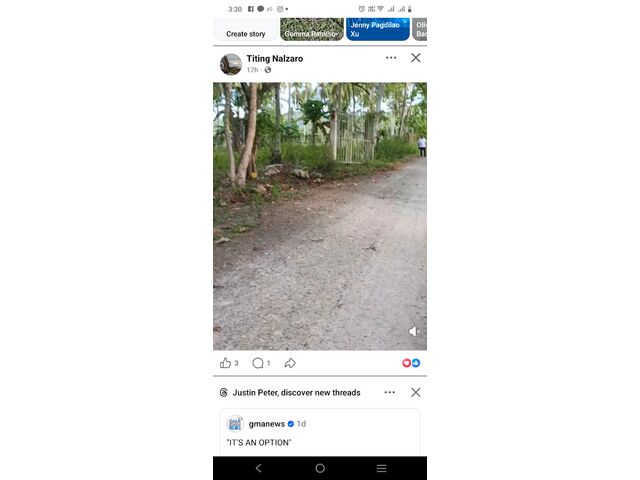
Task: Open options menu on Titing Nalzaro's post
Action: (391, 58)
